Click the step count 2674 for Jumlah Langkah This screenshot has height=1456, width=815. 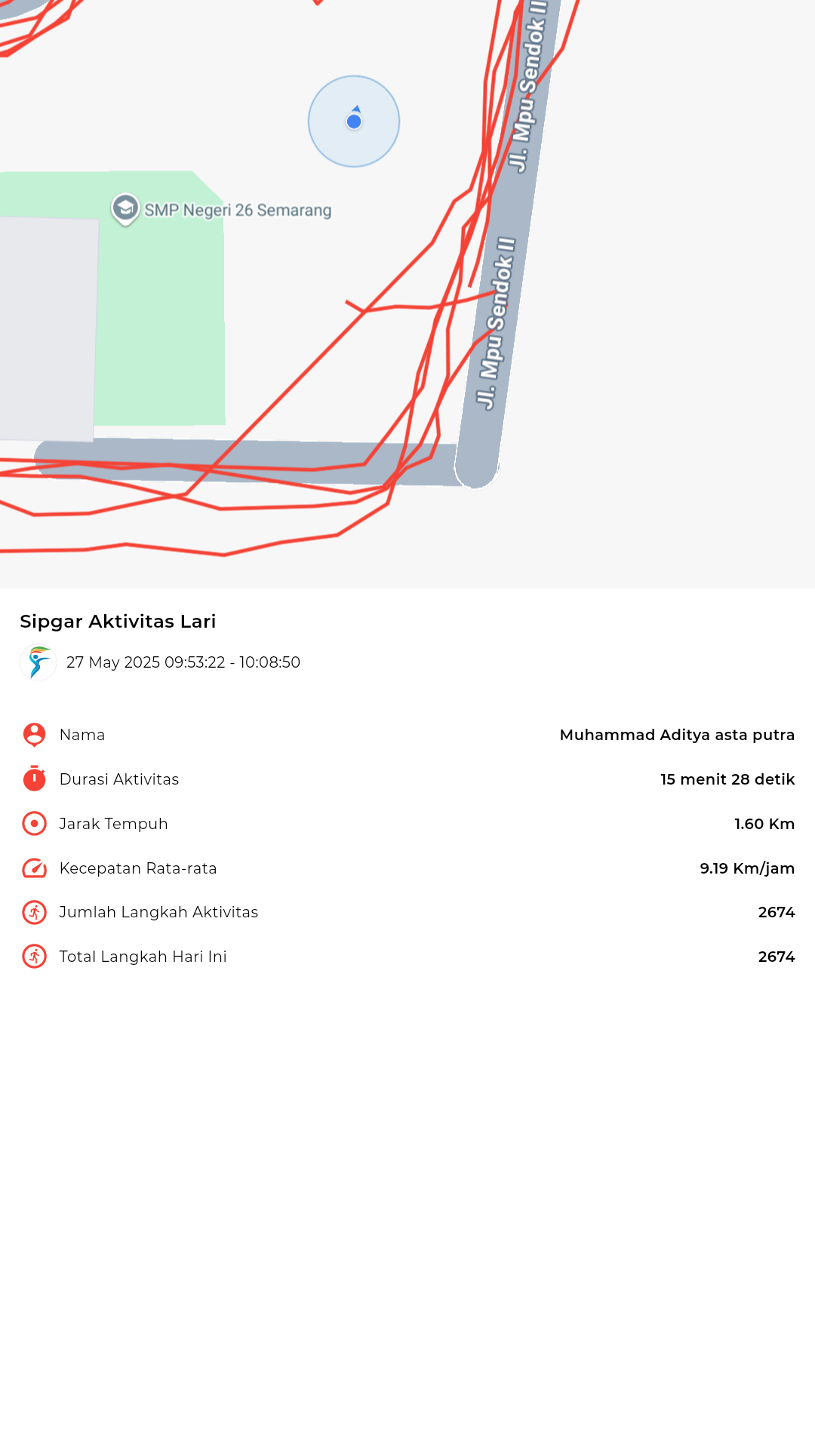pos(776,912)
